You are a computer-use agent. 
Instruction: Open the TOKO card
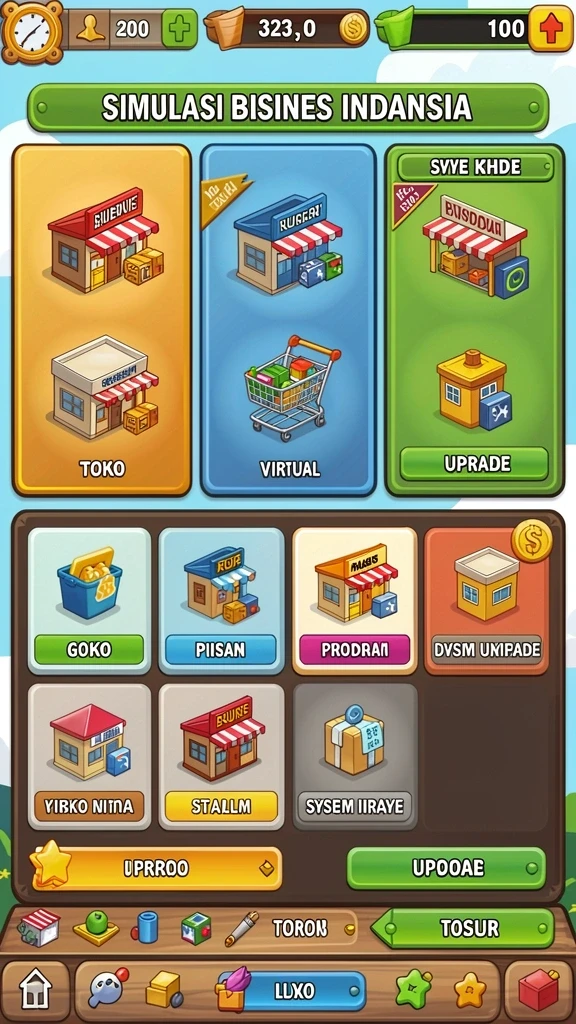coord(102,320)
